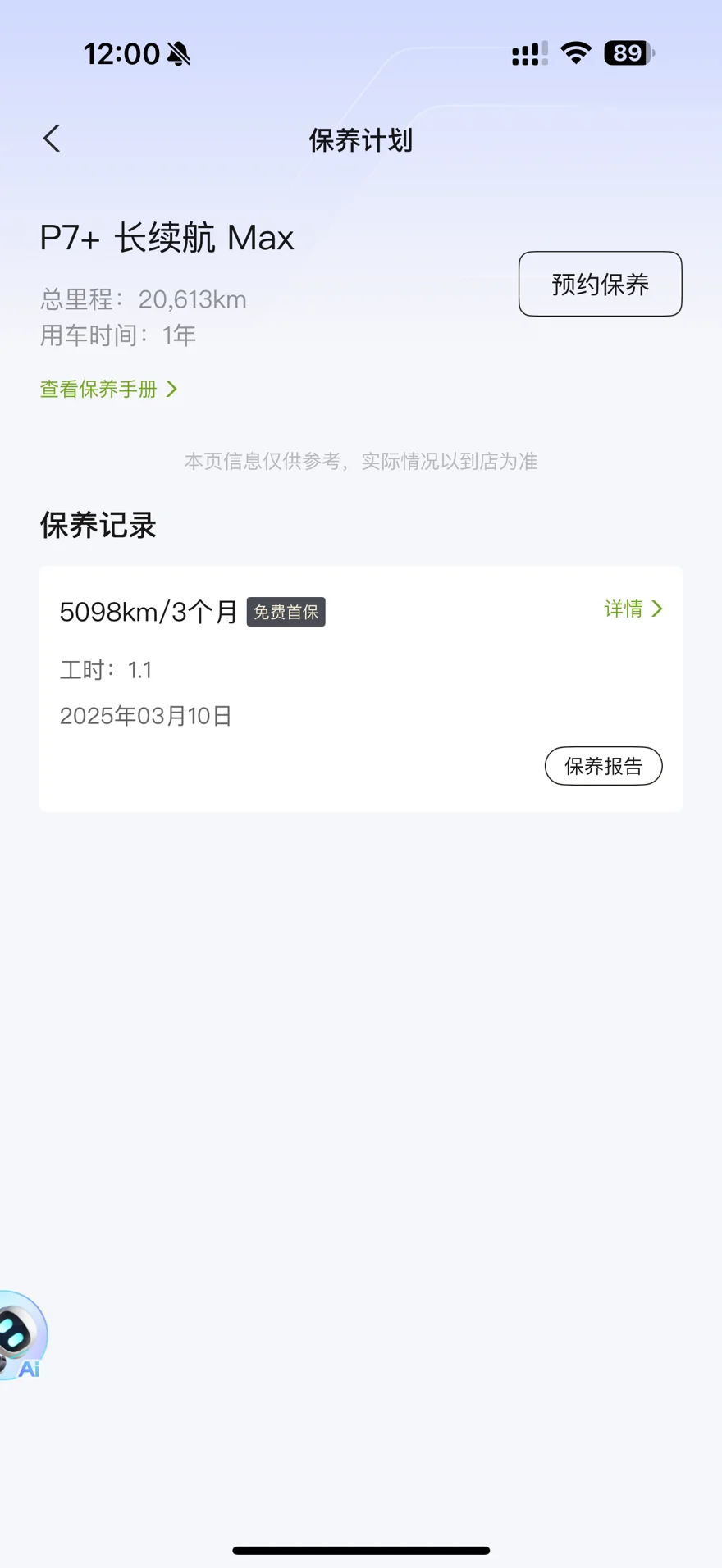Go back from the 保养计划 page
This screenshot has width=722, height=1568.
pos(53,139)
